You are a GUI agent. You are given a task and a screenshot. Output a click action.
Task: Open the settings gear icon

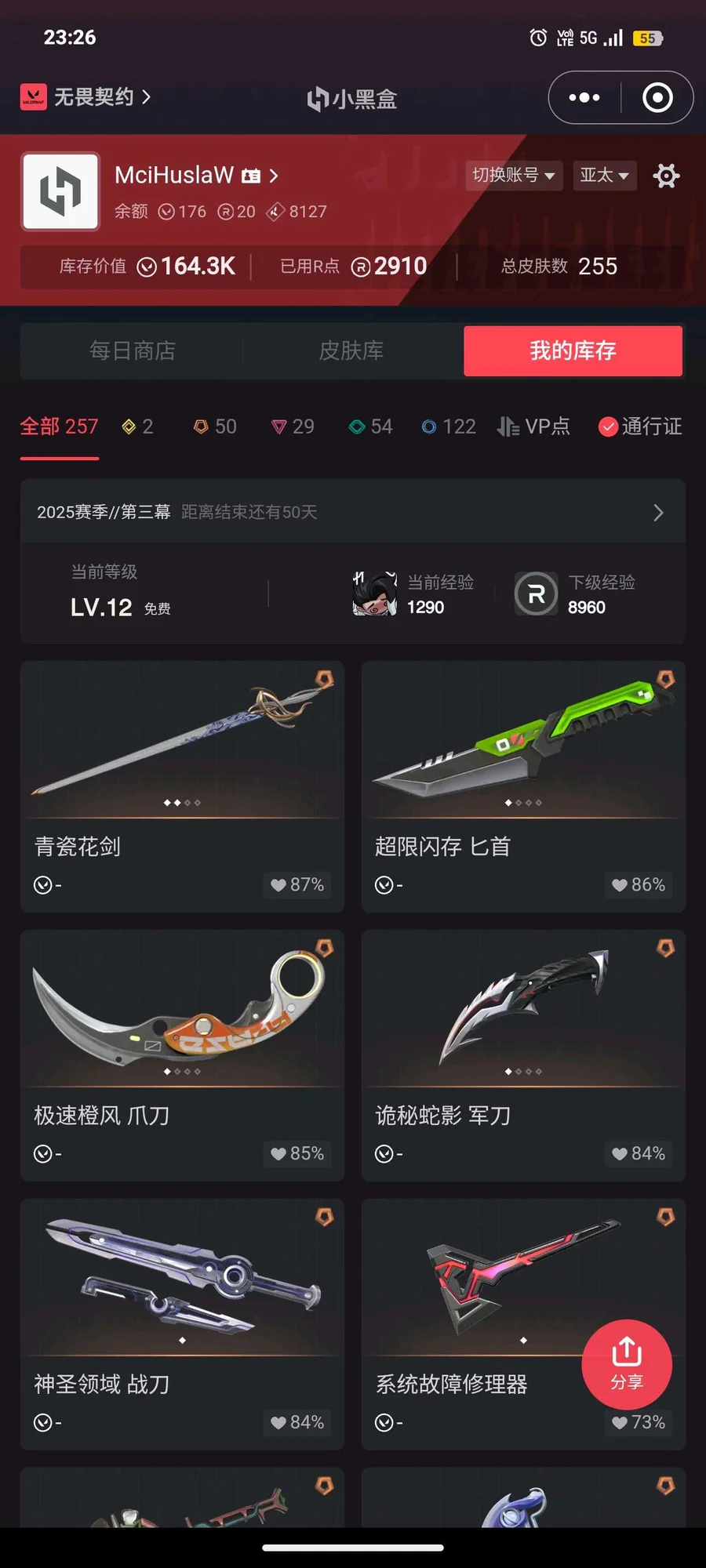pyautogui.click(x=667, y=176)
